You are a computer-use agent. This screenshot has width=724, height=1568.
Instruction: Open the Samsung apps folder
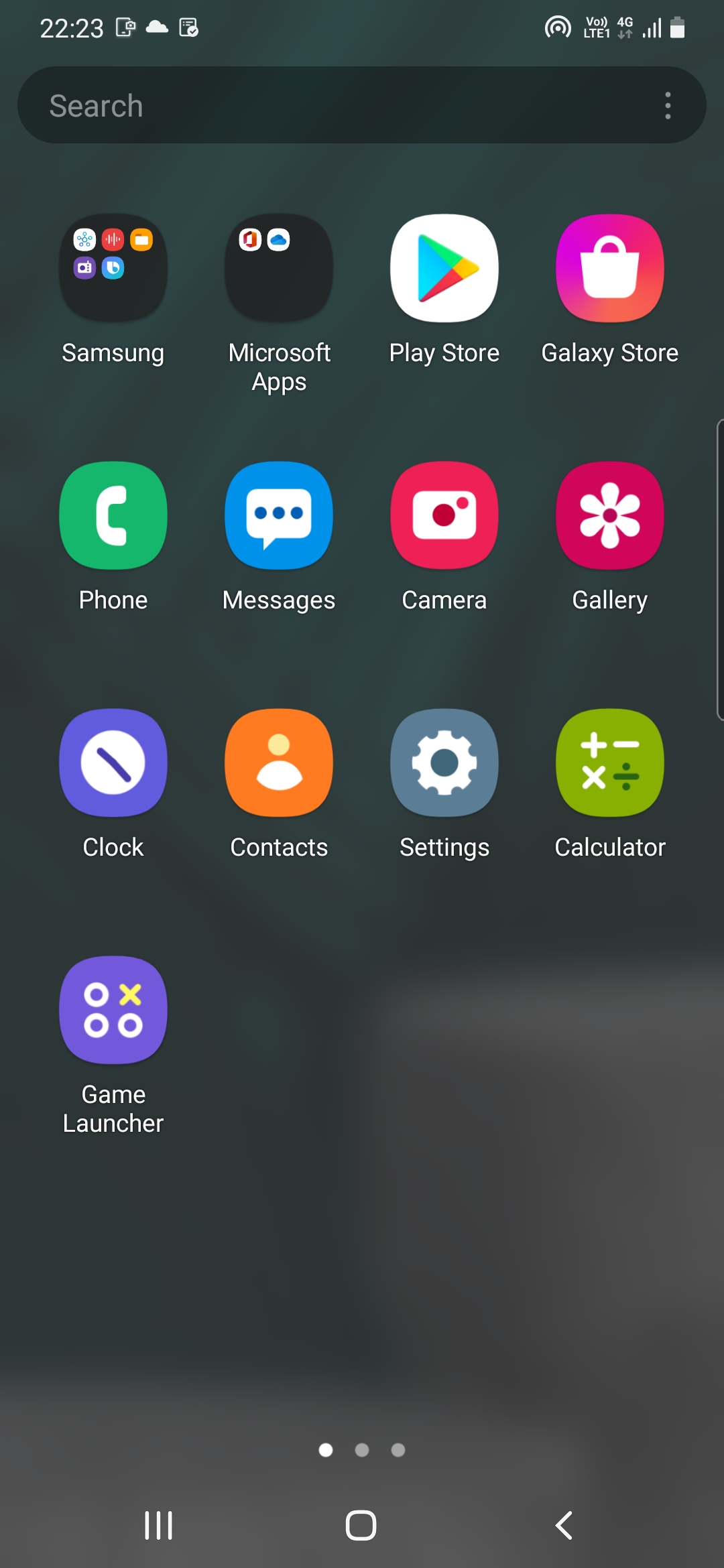tap(113, 267)
